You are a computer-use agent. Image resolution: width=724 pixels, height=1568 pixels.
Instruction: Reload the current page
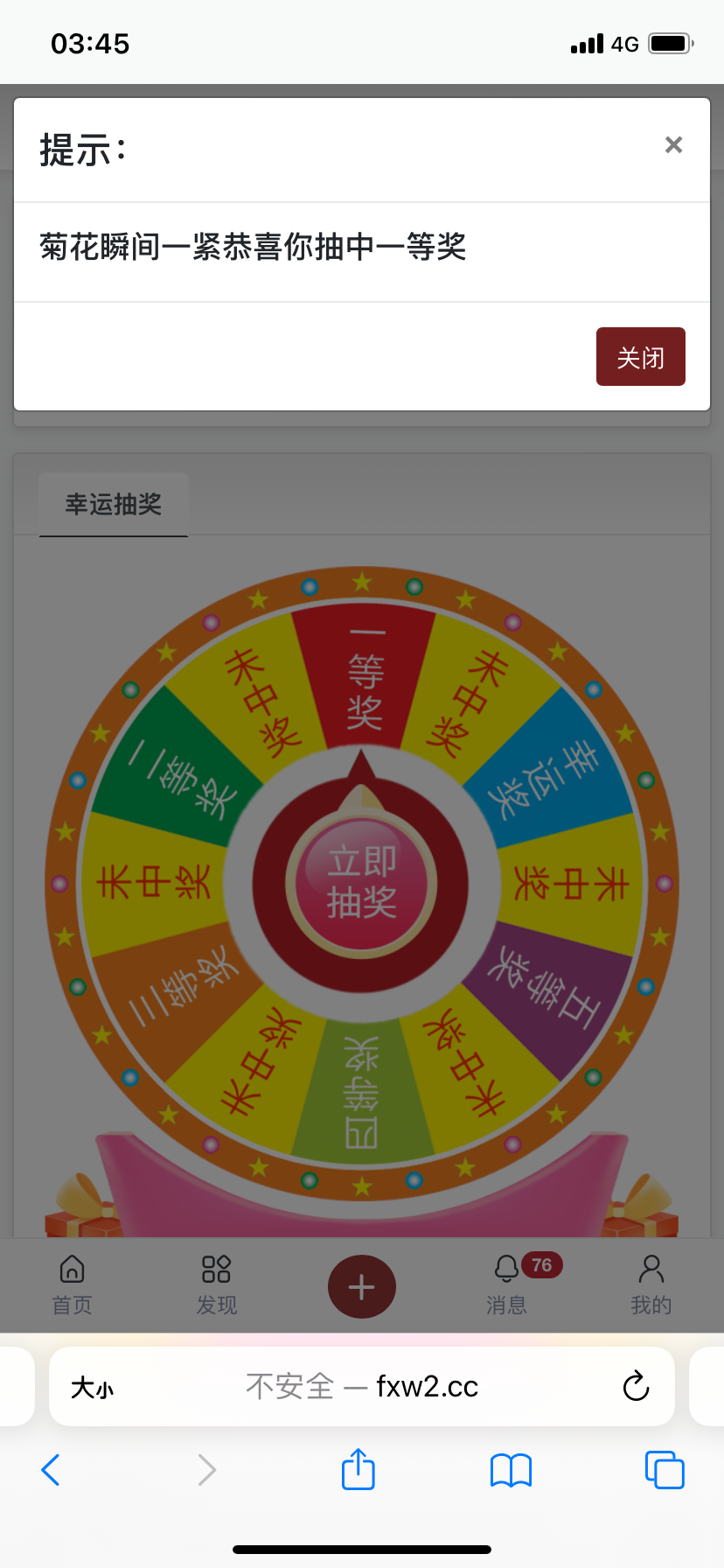636,1387
